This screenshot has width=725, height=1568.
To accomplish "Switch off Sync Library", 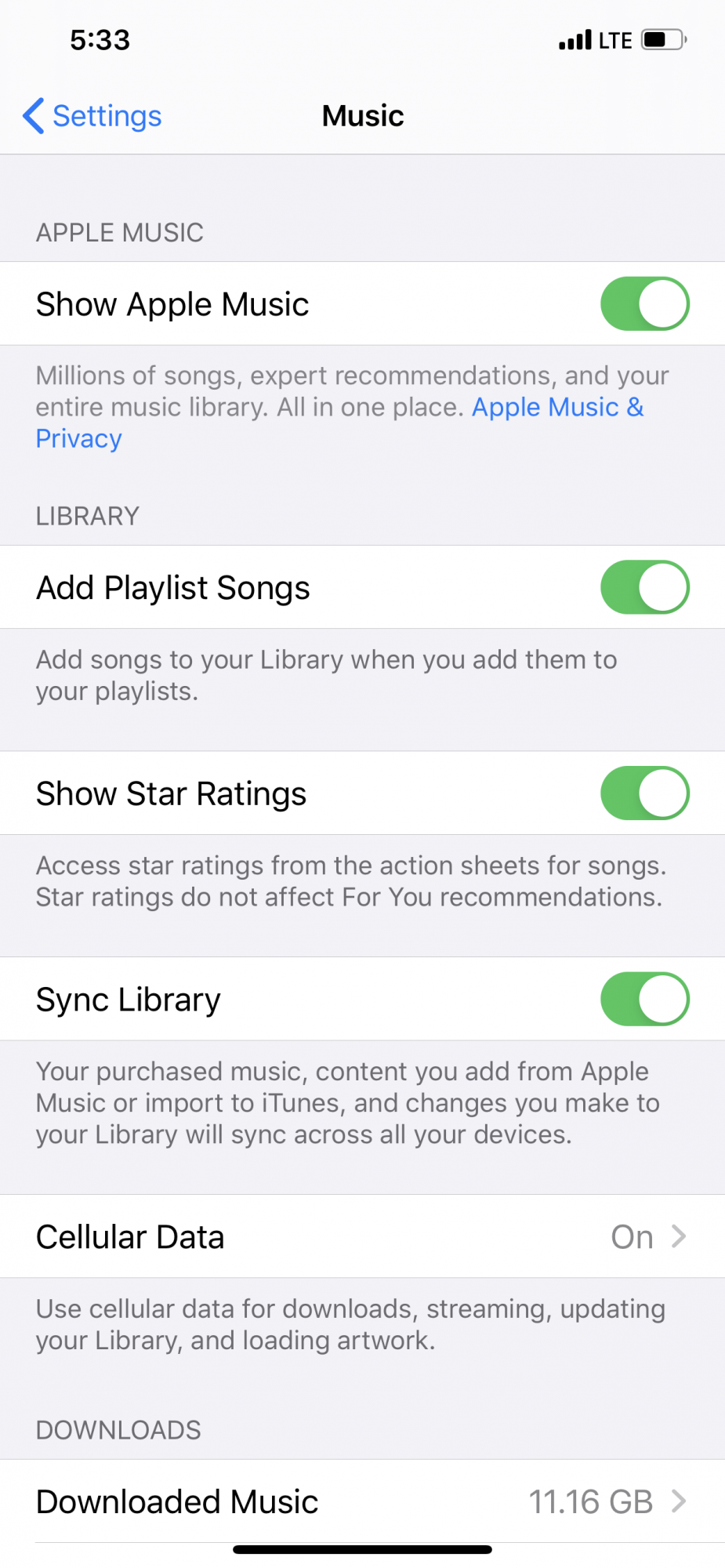I will (645, 1000).
